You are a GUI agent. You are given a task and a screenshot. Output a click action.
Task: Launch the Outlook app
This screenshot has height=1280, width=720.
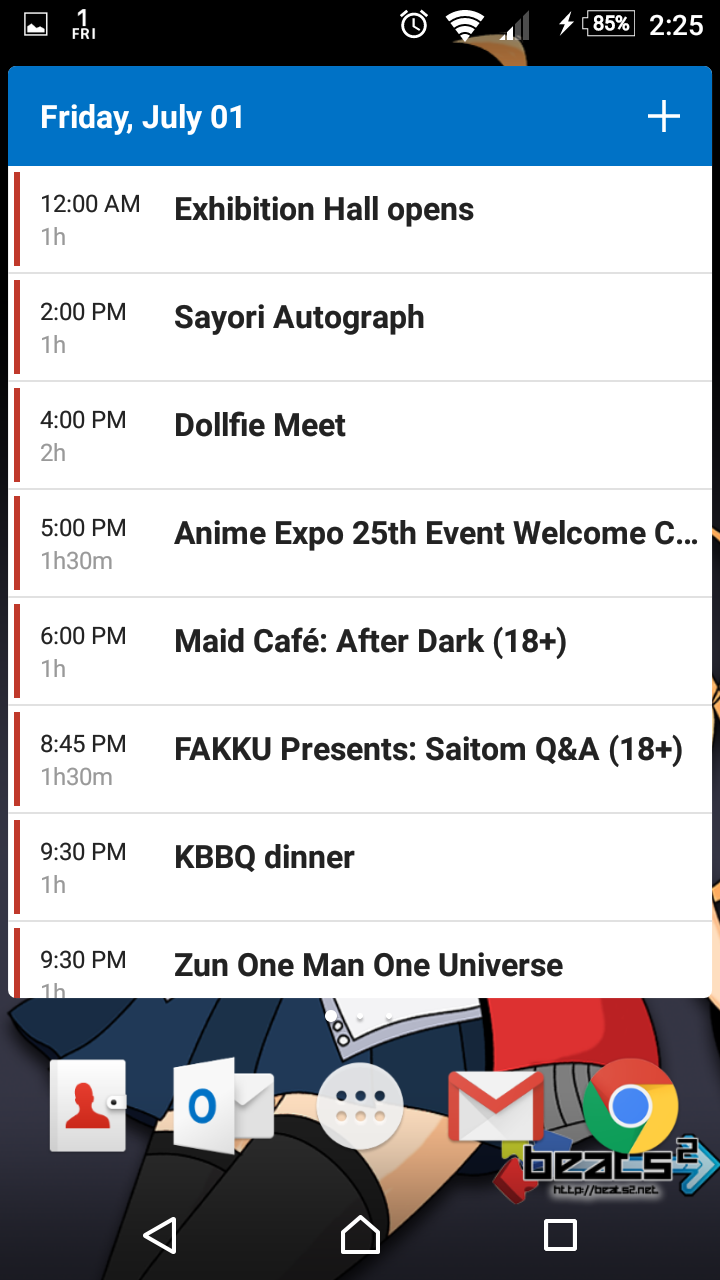[x=223, y=1106]
